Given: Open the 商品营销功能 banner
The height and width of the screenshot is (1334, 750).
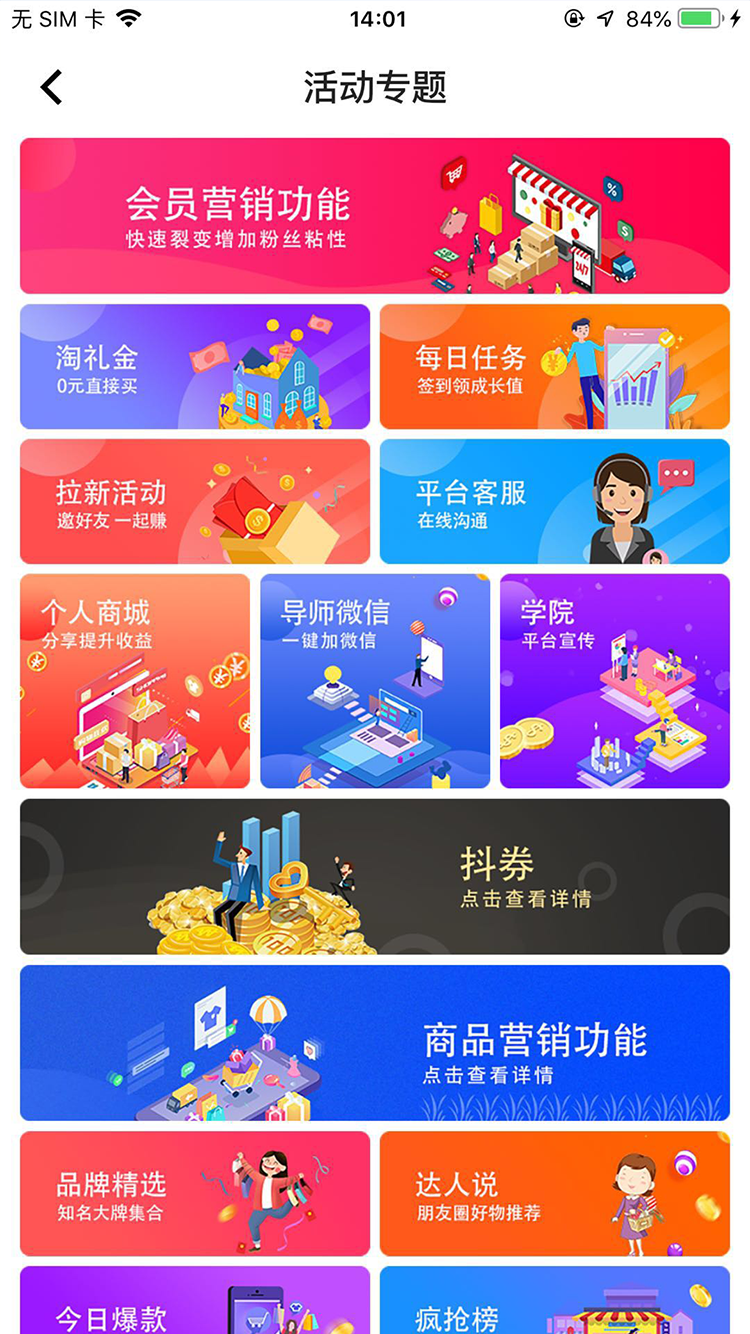Looking at the screenshot, I should tap(375, 1043).
